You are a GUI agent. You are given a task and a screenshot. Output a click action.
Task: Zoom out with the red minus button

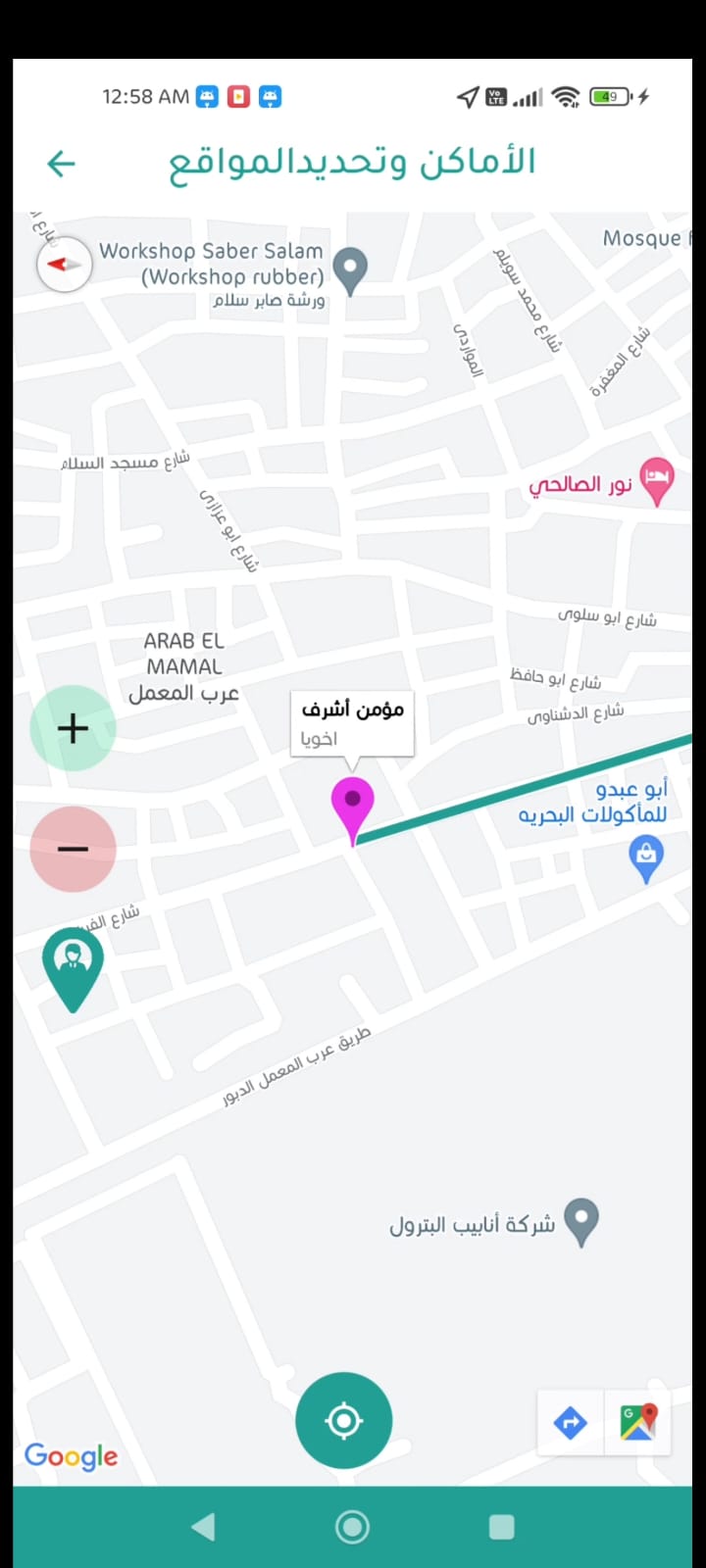pos(73,849)
